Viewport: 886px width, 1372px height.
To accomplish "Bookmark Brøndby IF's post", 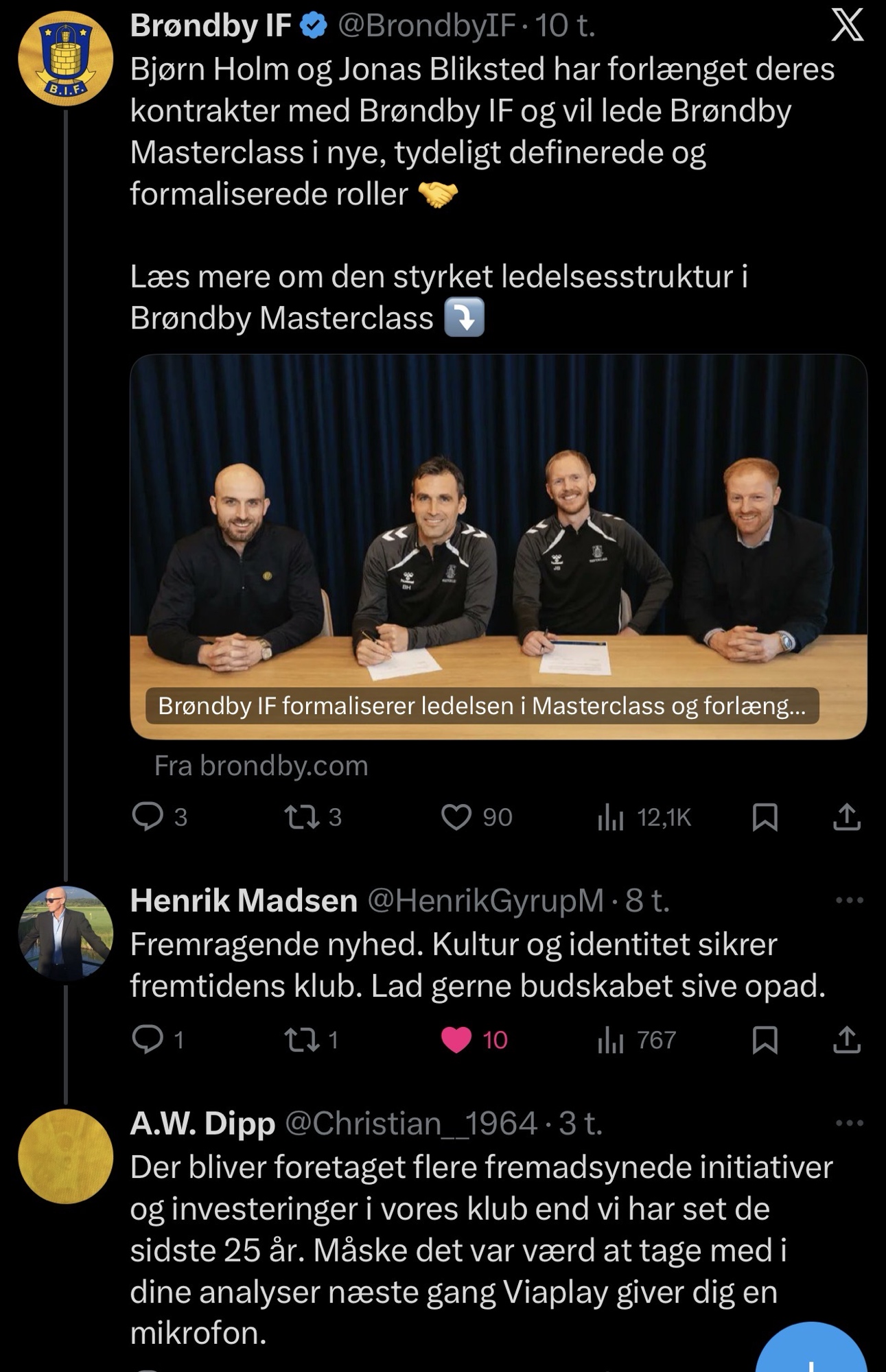I will pos(765,816).
